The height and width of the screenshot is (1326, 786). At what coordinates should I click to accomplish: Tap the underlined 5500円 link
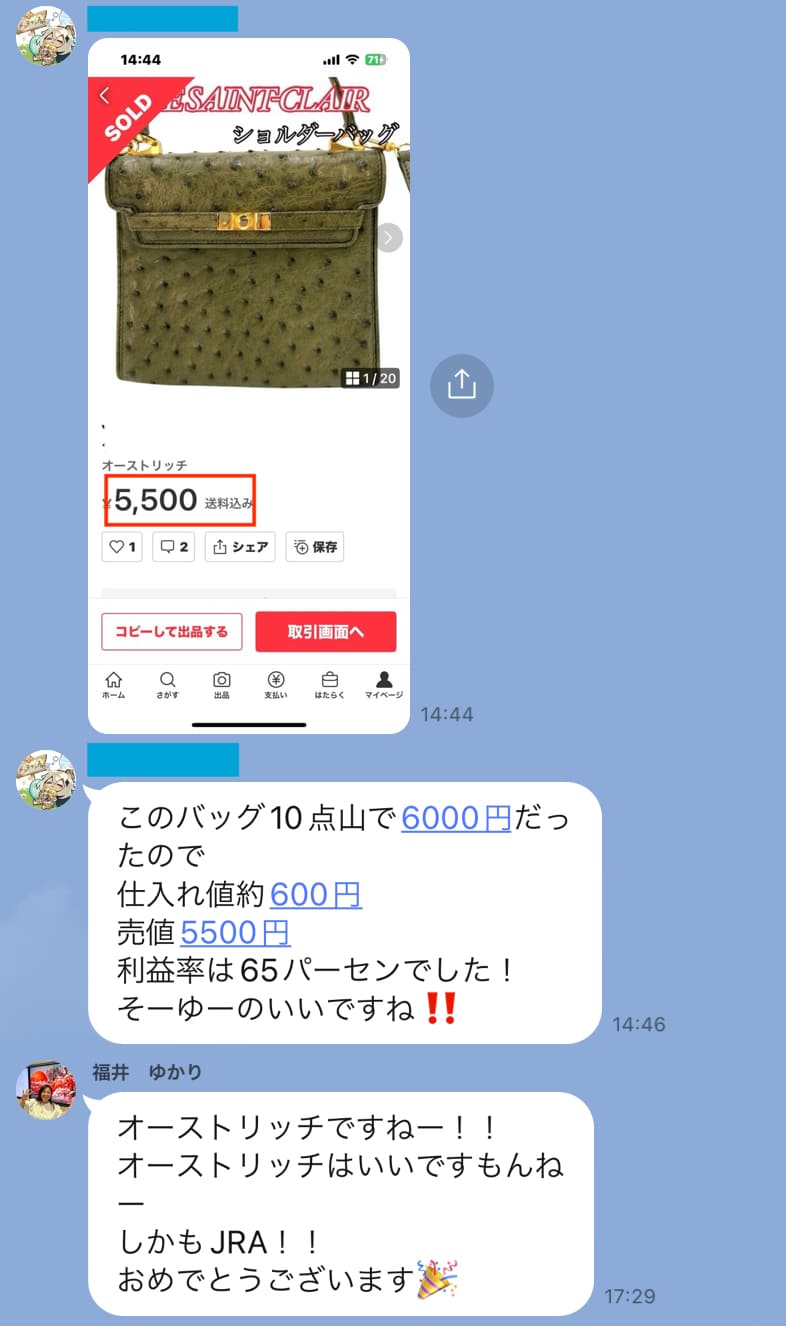(x=235, y=932)
